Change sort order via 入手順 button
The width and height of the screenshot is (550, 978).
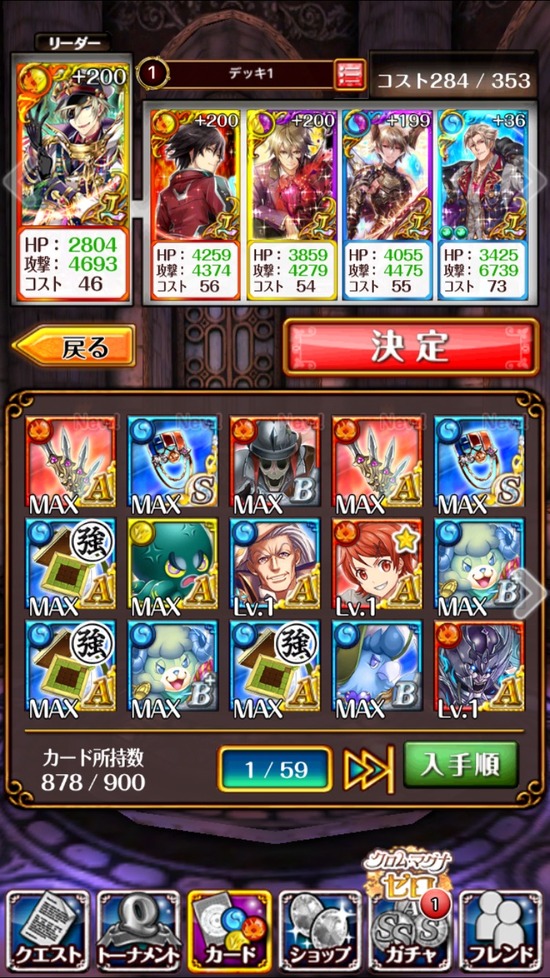click(461, 765)
